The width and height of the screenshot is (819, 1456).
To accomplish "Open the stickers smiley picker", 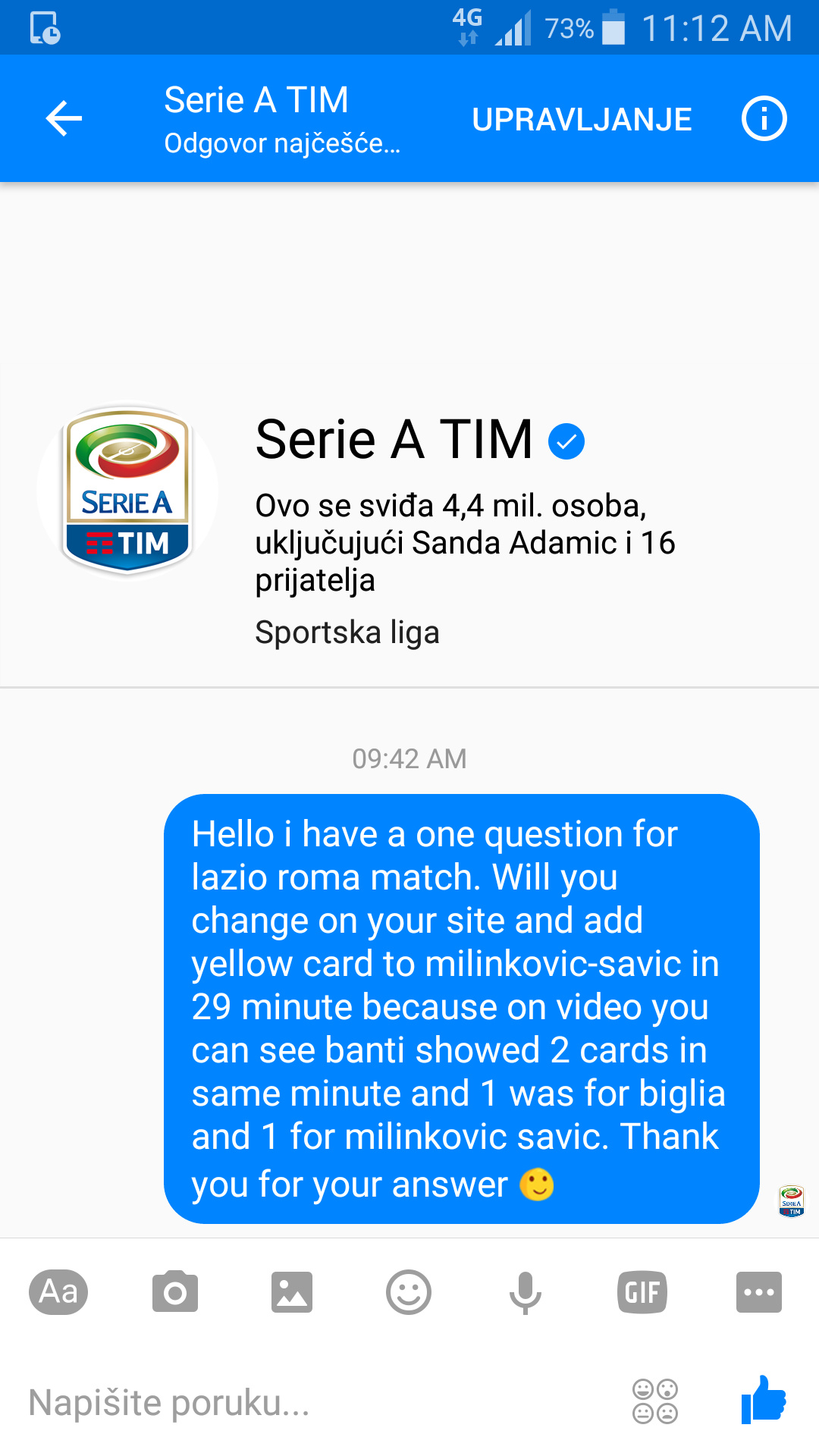I will pyautogui.click(x=409, y=1291).
